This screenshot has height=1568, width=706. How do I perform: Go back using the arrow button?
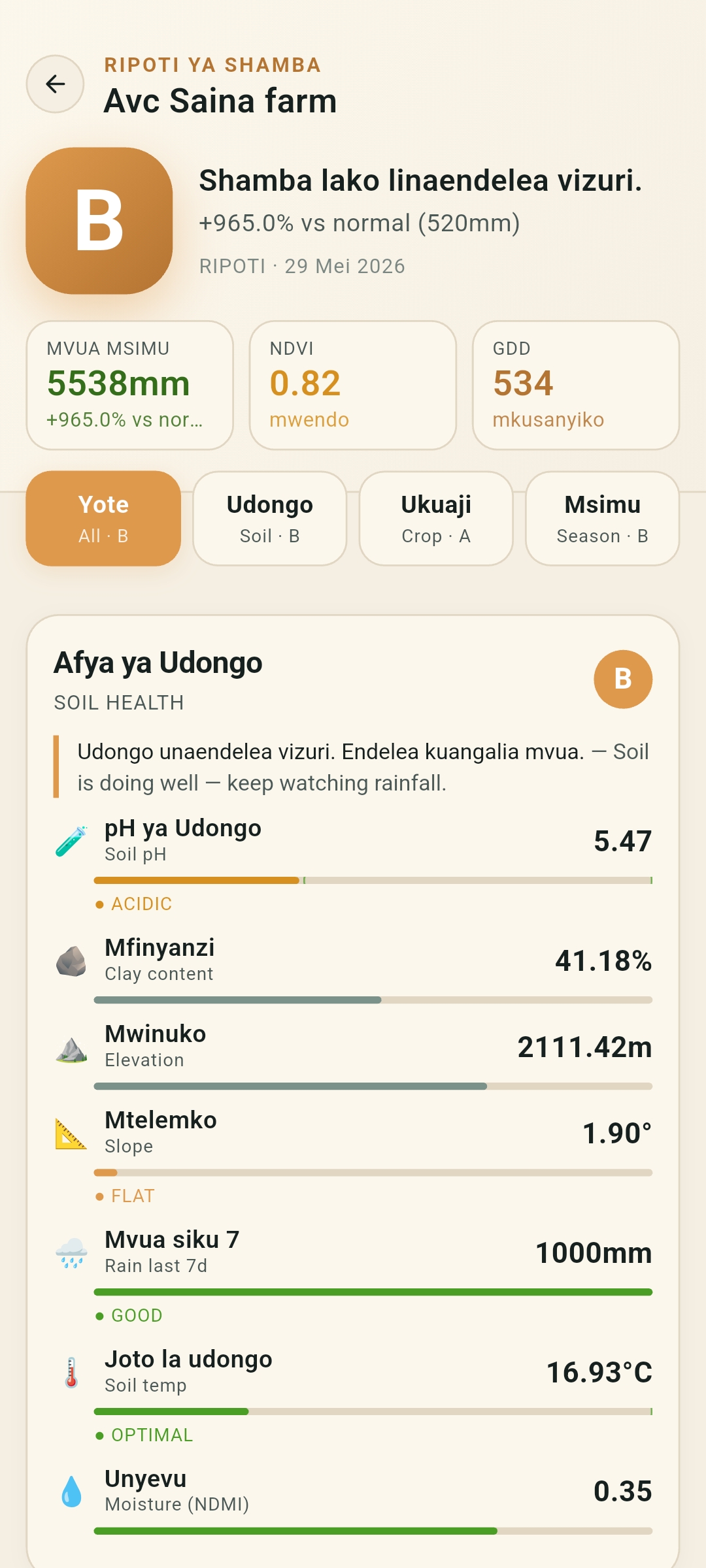55,84
